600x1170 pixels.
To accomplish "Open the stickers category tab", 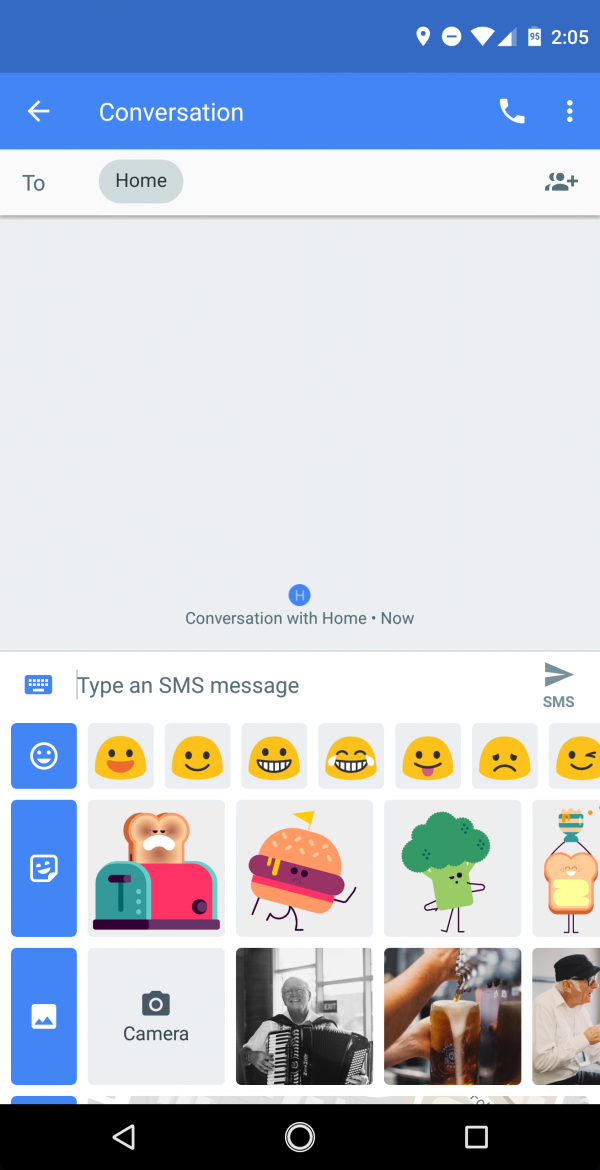I will [x=44, y=868].
